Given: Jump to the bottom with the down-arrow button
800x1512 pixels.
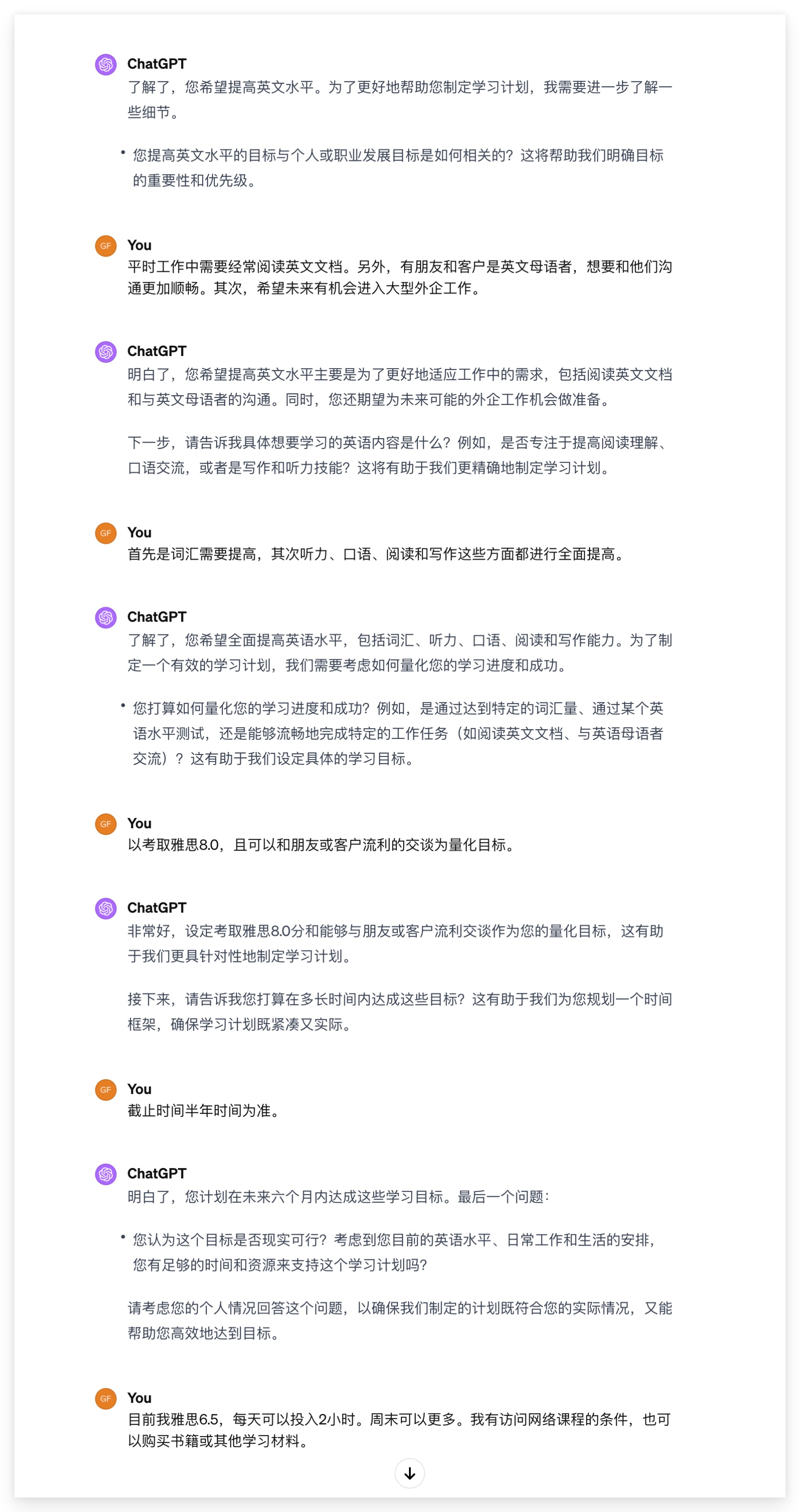Looking at the screenshot, I should coord(410,1473).
